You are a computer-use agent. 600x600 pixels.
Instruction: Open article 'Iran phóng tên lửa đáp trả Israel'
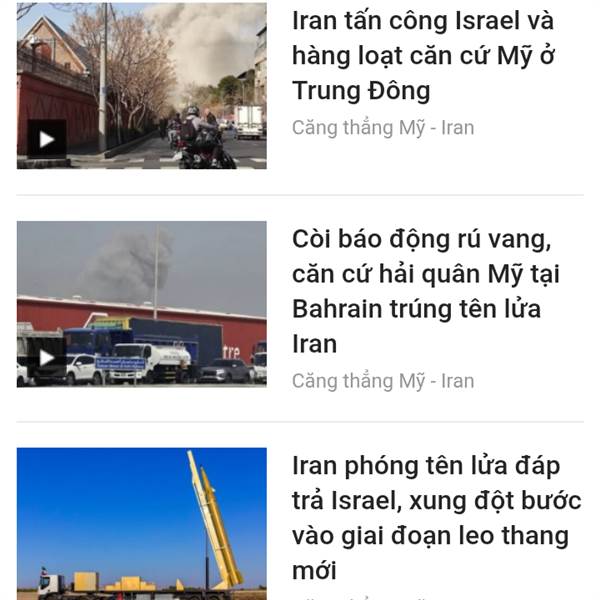click(437, 518)
